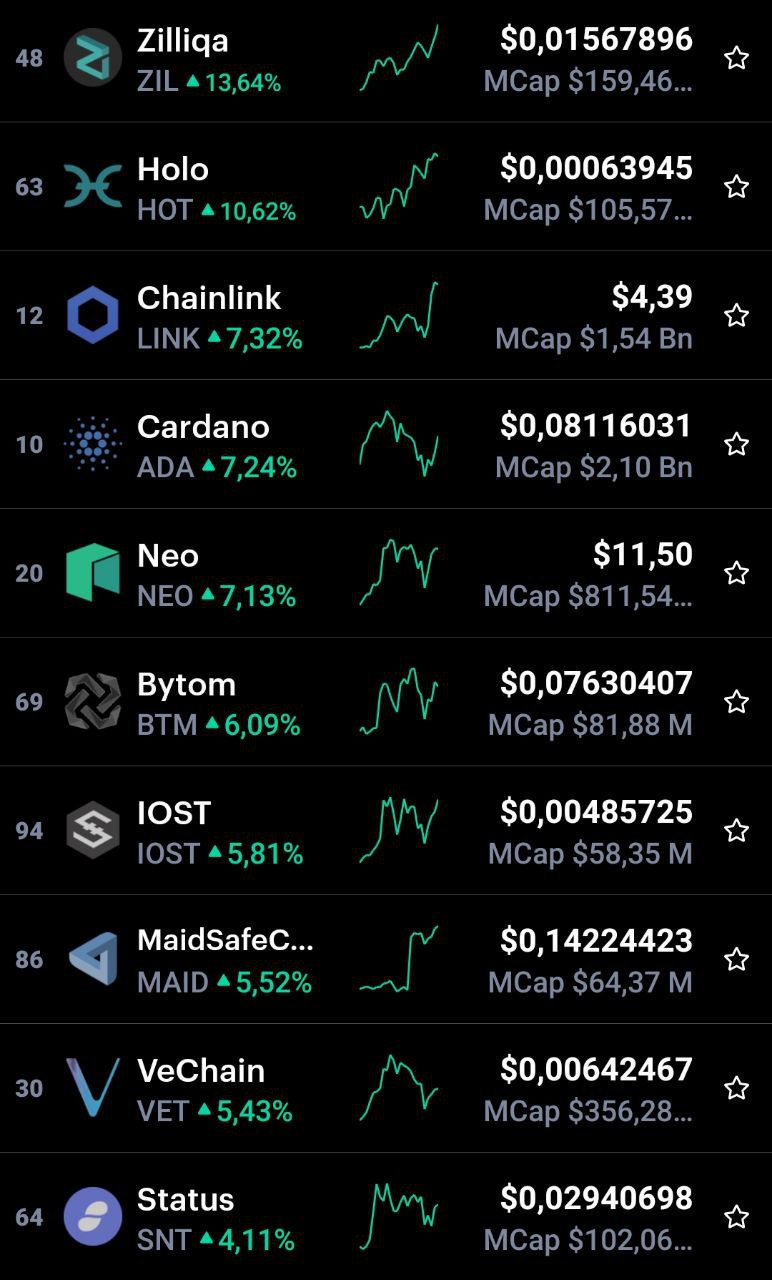The image size is (772, 1280).
Task: View Chainlink details
Action: 386,315
